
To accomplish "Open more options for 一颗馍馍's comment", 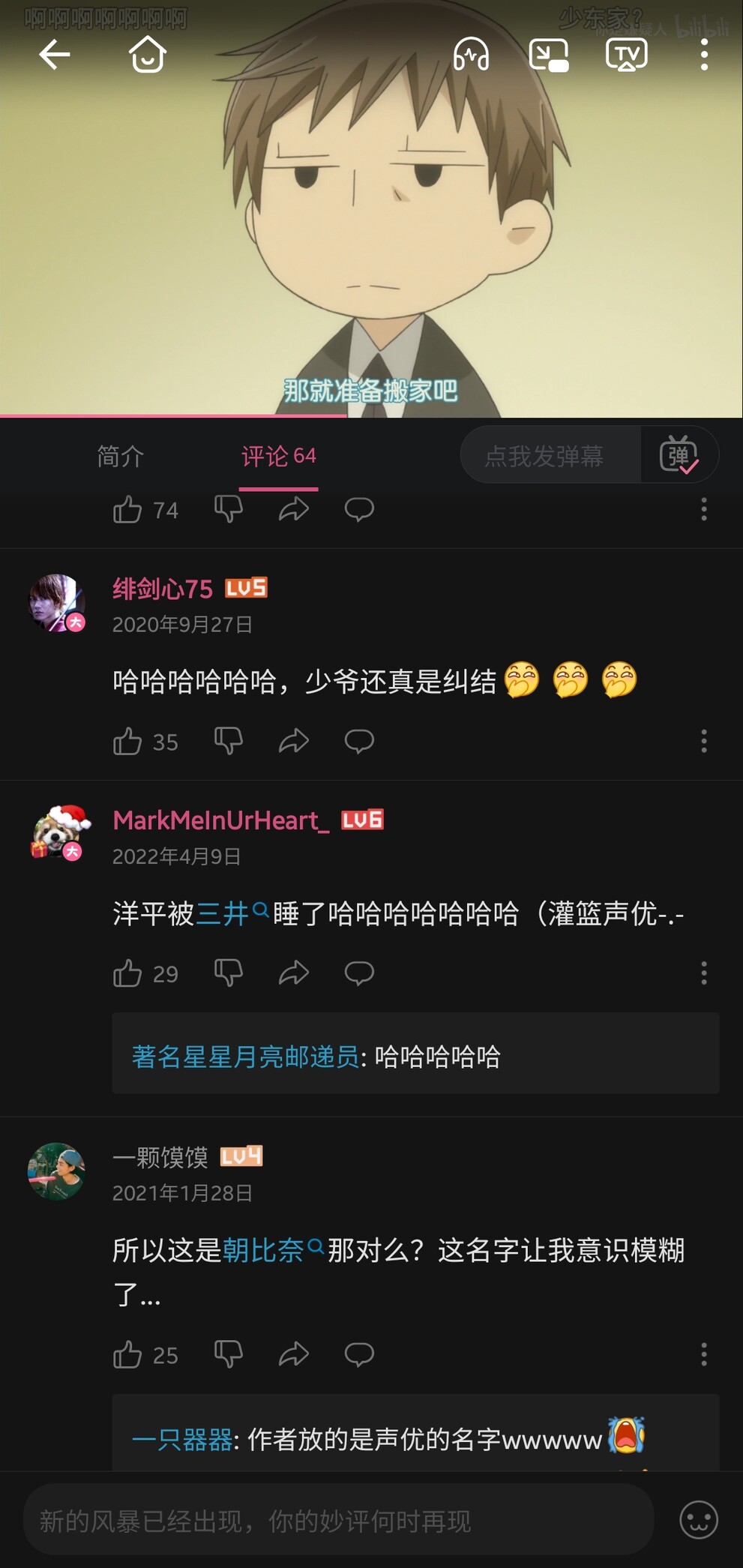I will pyautogui.click(x=703, y=1354).
